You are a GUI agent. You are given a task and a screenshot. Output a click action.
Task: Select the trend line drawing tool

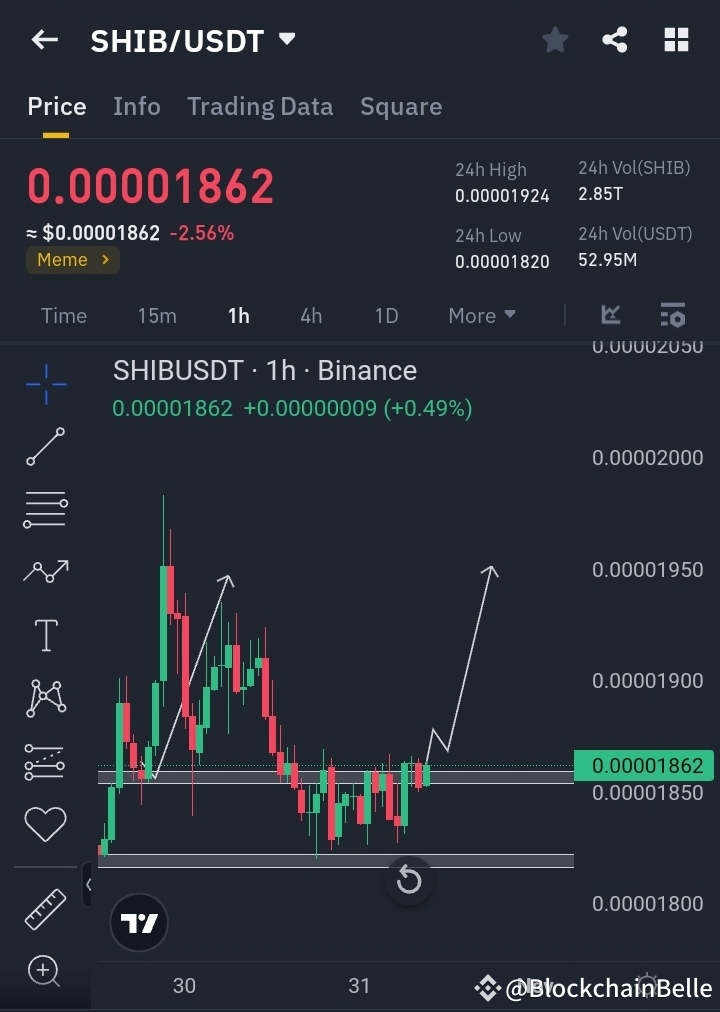coord(44,447)
